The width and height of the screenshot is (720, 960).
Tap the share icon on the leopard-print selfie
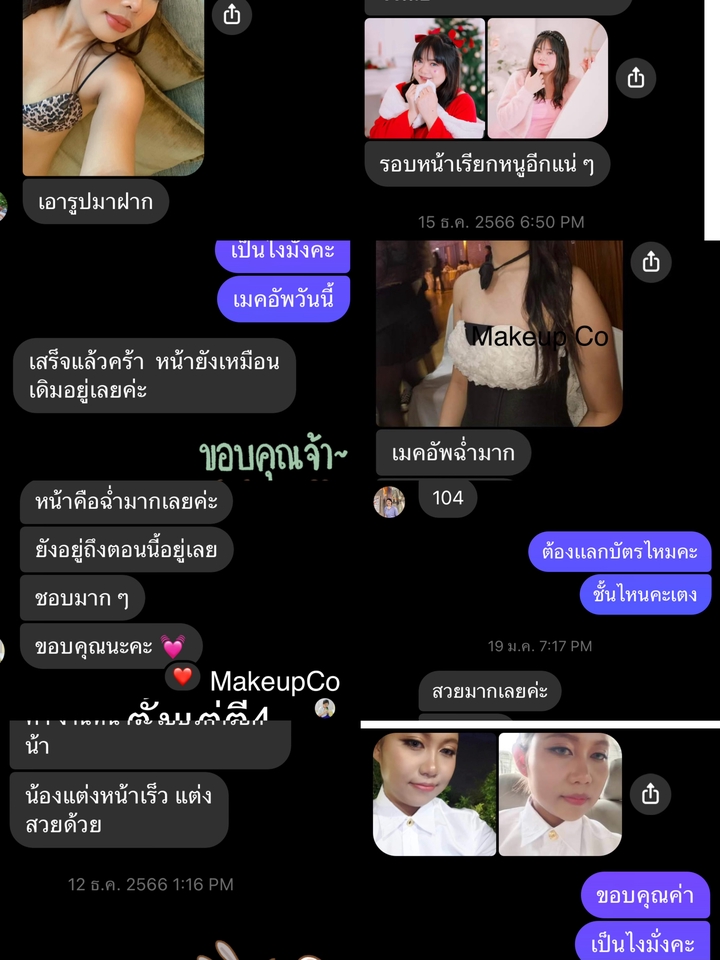point(232,17)
